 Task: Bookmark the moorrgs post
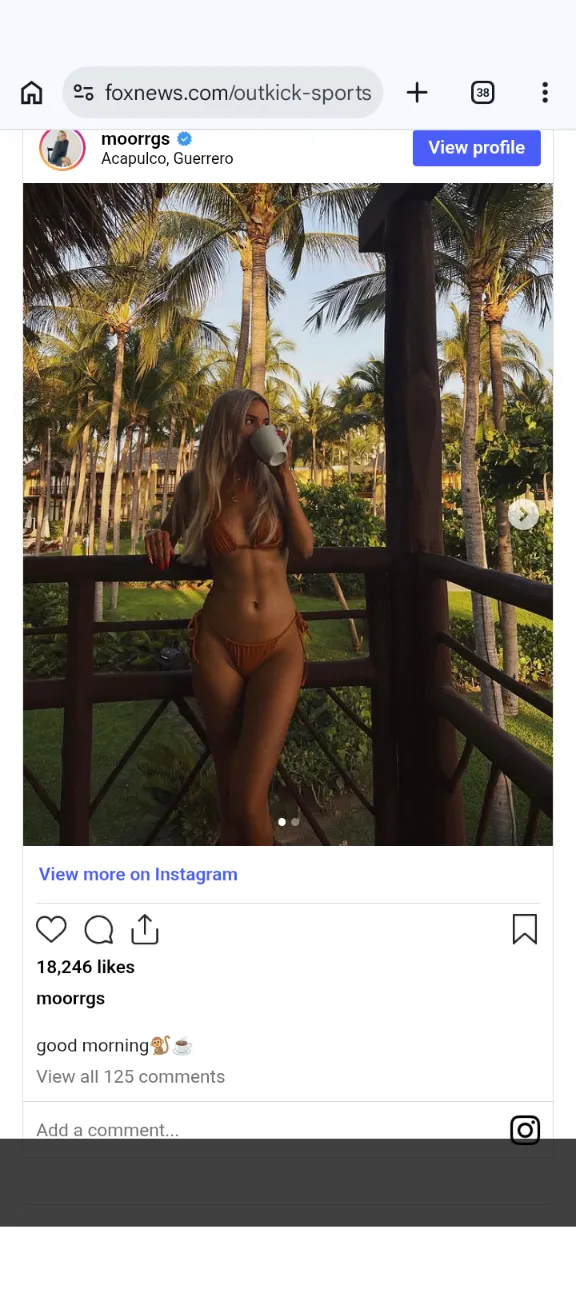point(525,930)
